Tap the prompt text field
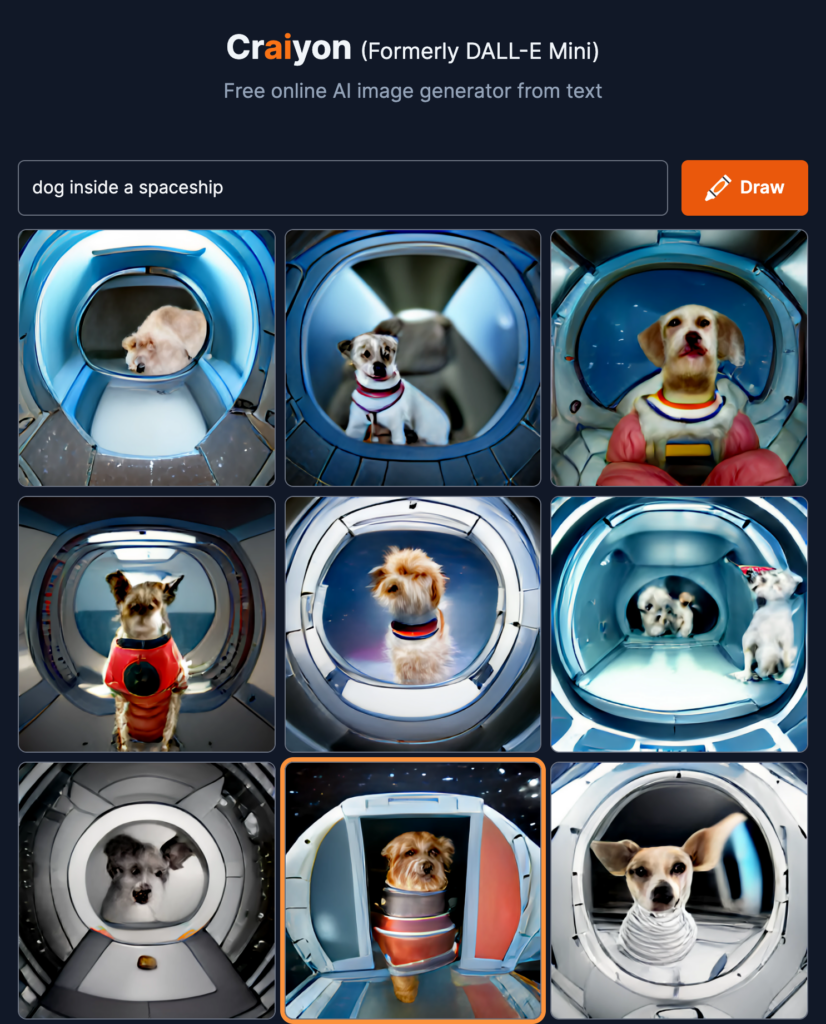826x1024 pixels. click(342, 187)
